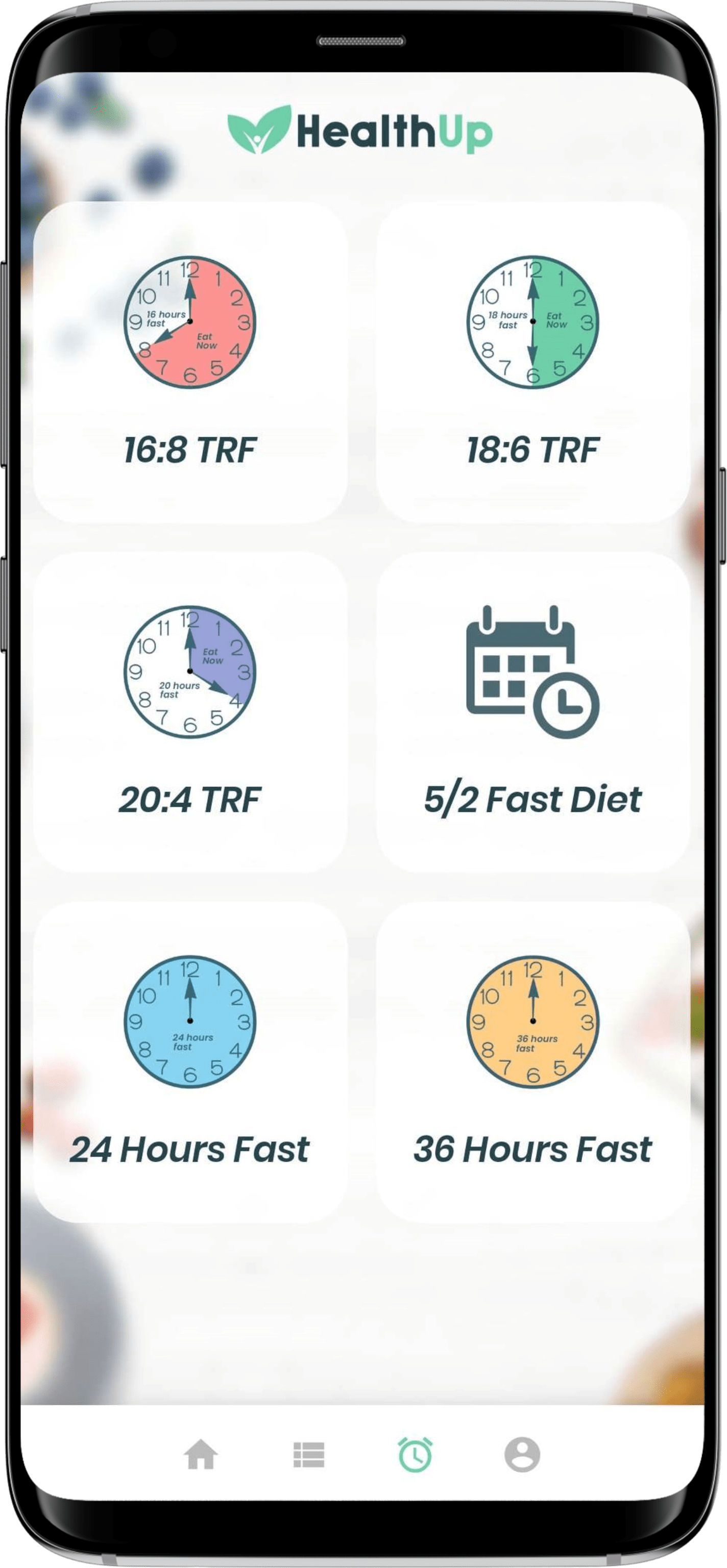Open the 18:6 TRF fasting card

[533, 363]
